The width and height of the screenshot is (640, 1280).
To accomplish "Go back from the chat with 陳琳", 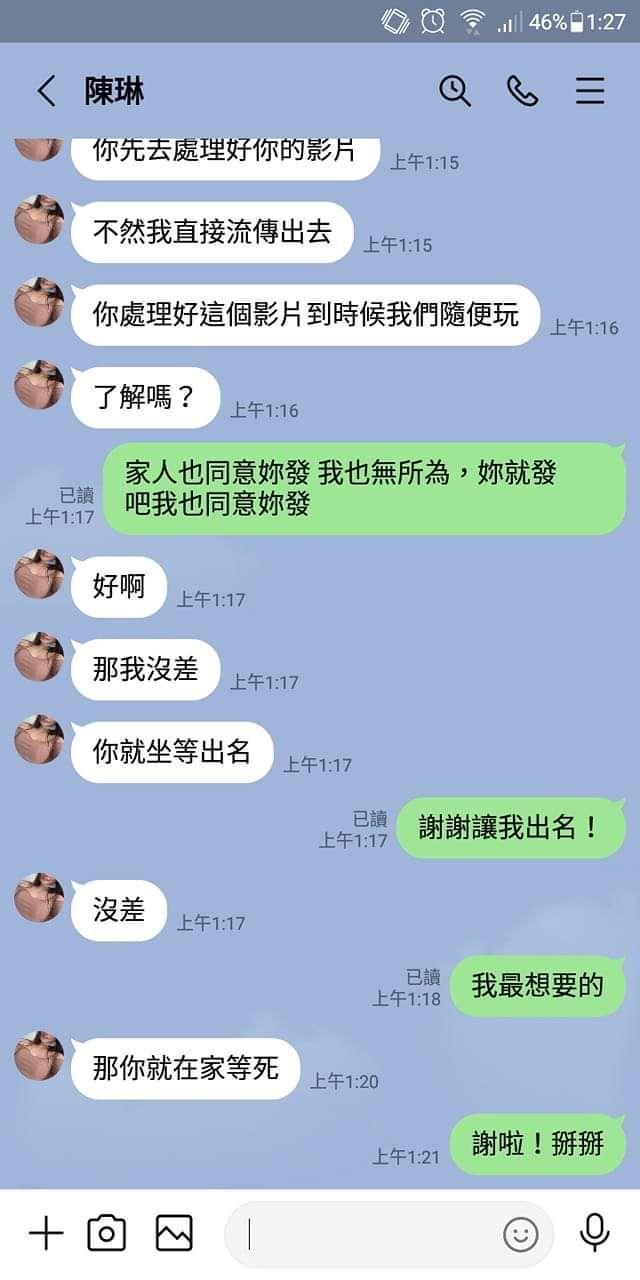I will pos(46,91).
